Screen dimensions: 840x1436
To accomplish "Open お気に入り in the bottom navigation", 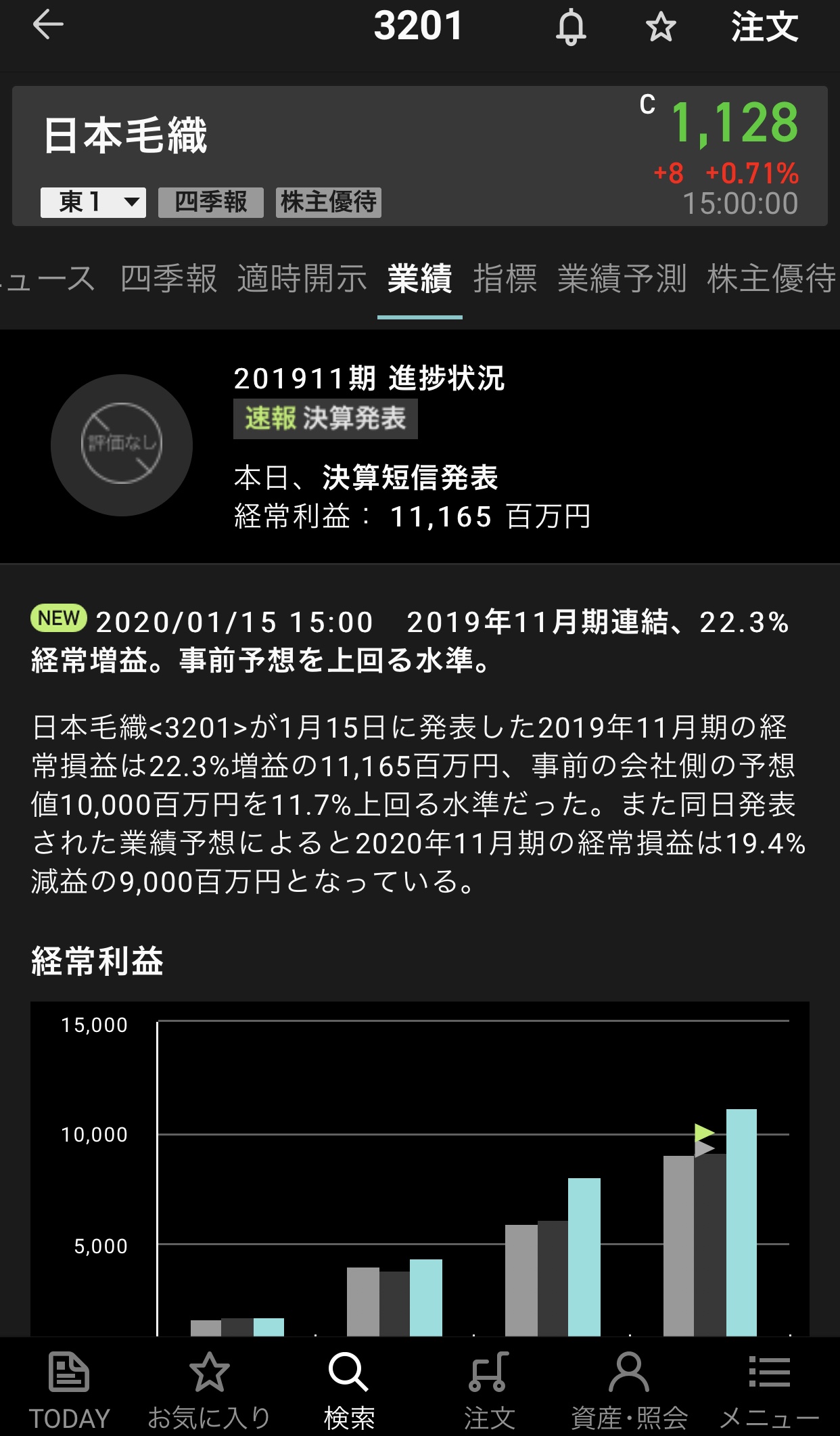I will (209, 1389).
